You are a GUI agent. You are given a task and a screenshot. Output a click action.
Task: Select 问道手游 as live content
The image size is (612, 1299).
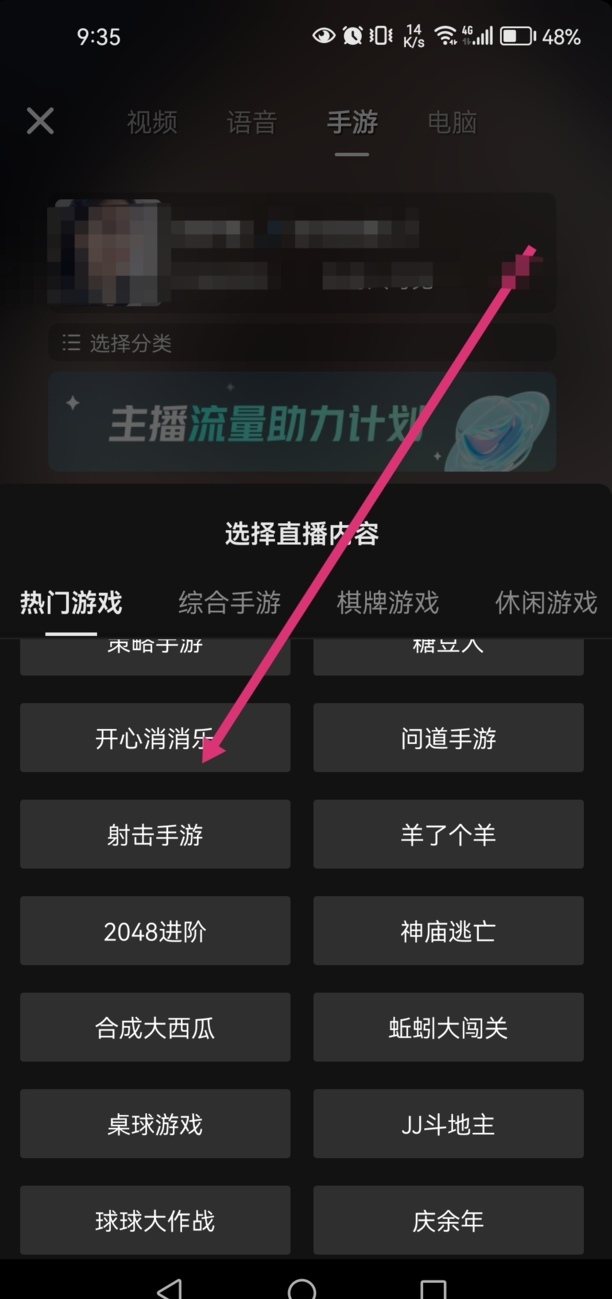coord(448,738)
